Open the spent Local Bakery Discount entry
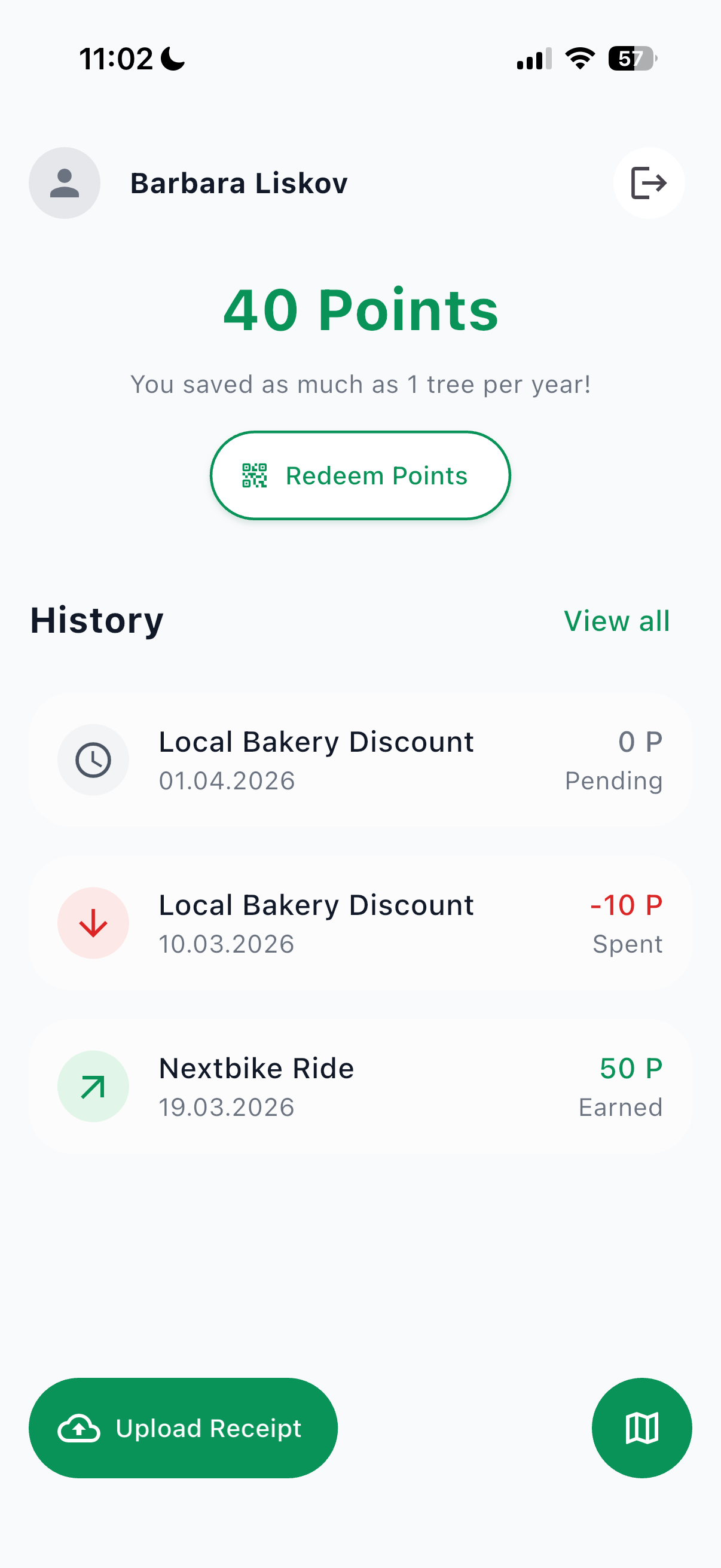Screen dimensions: 721x1568 [x=360, y=923]
